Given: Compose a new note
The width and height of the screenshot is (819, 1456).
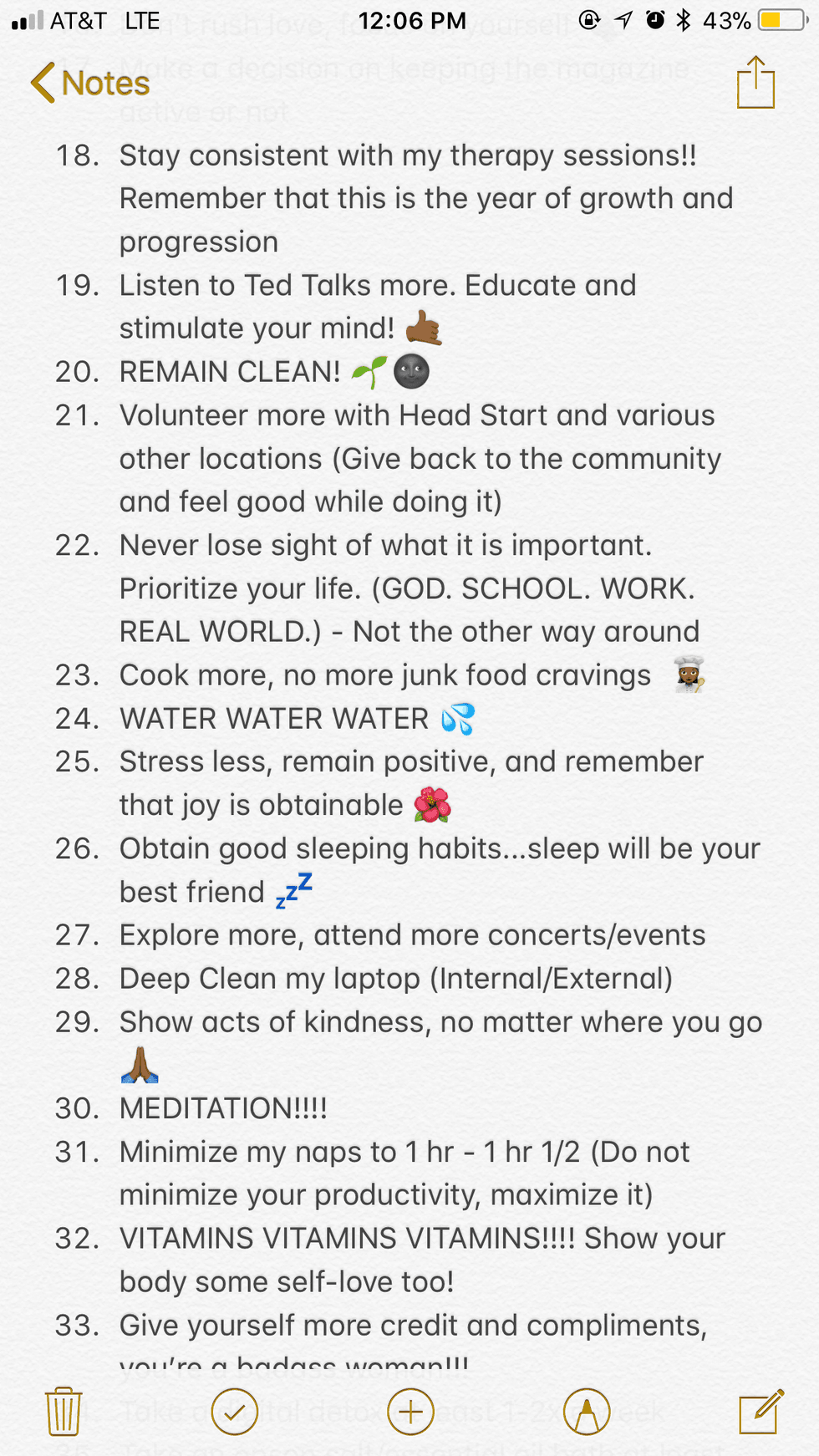Looking at the screenshot, I should click(x=761, y=1412).
